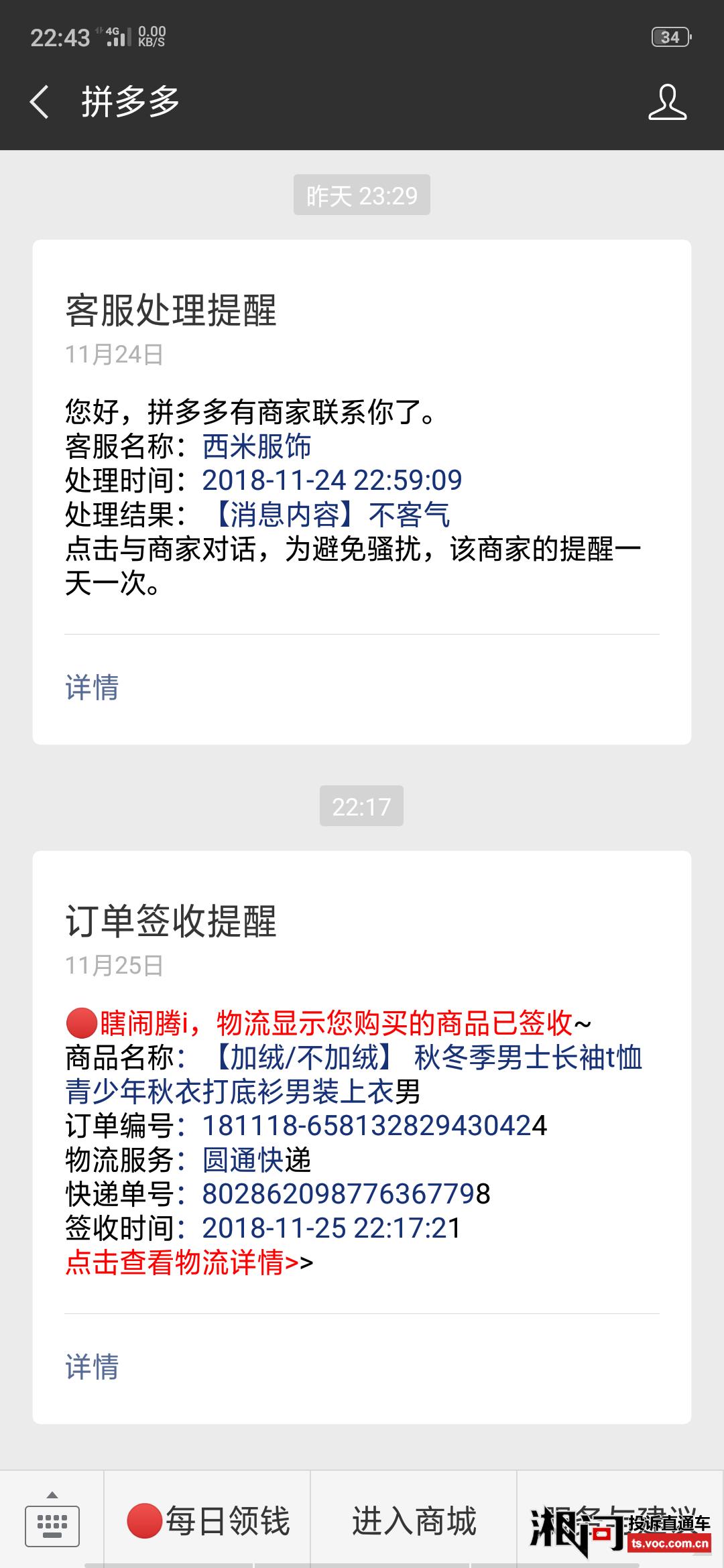The height and width of the screenshot is (1568, 724).
Task: Open the 拼多多 account profile icon
Action: click(667, 103)
